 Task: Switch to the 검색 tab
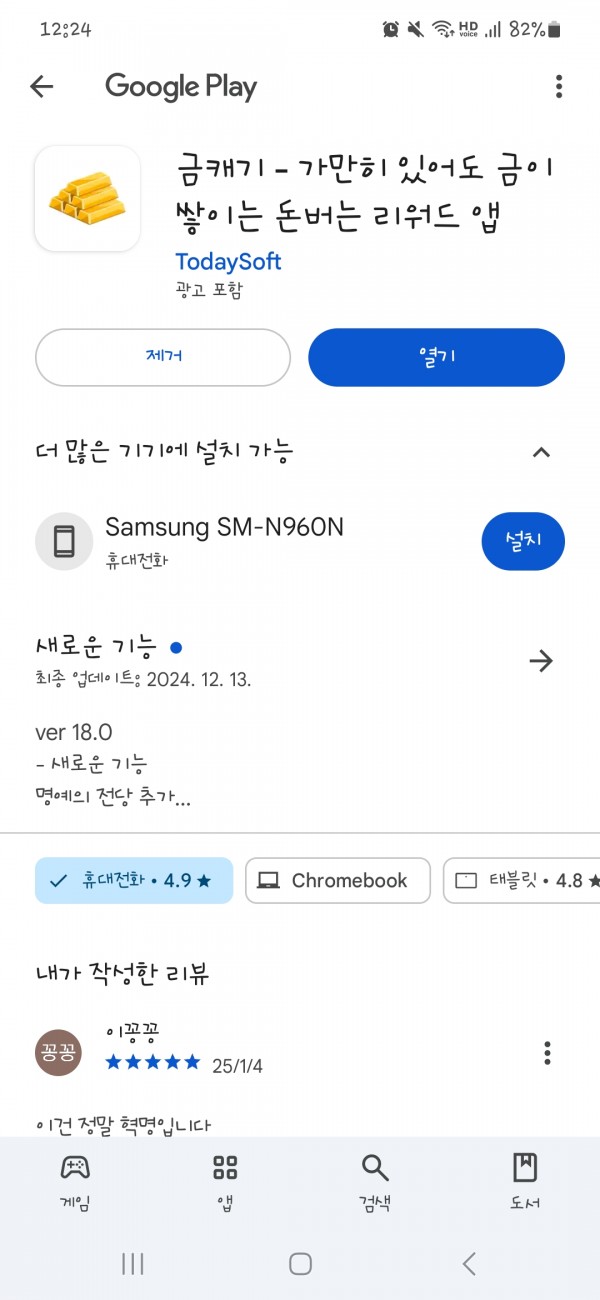pos(375,1181)
